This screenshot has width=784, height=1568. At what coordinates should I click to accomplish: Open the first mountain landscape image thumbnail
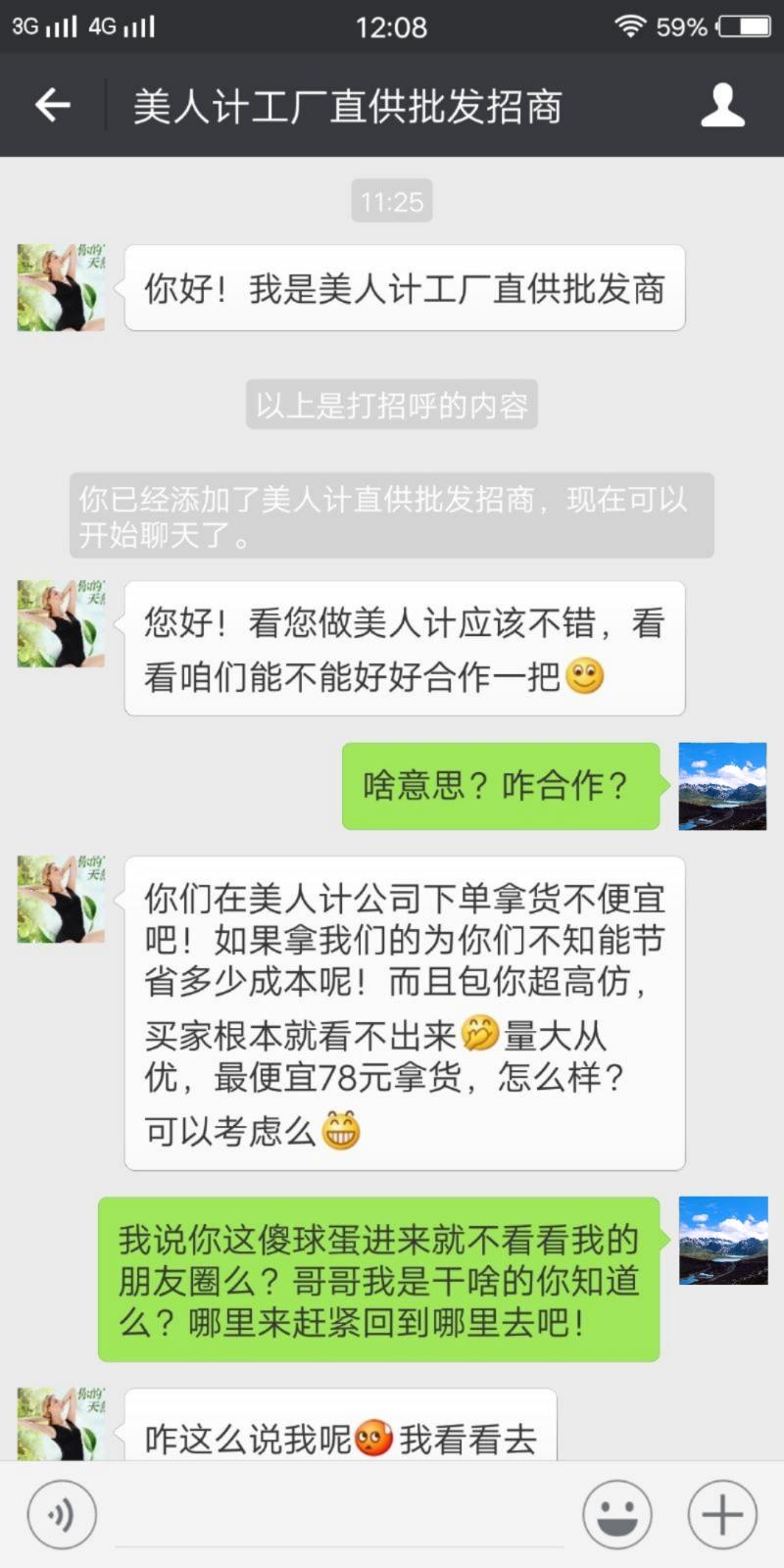(x=722, y=787)
